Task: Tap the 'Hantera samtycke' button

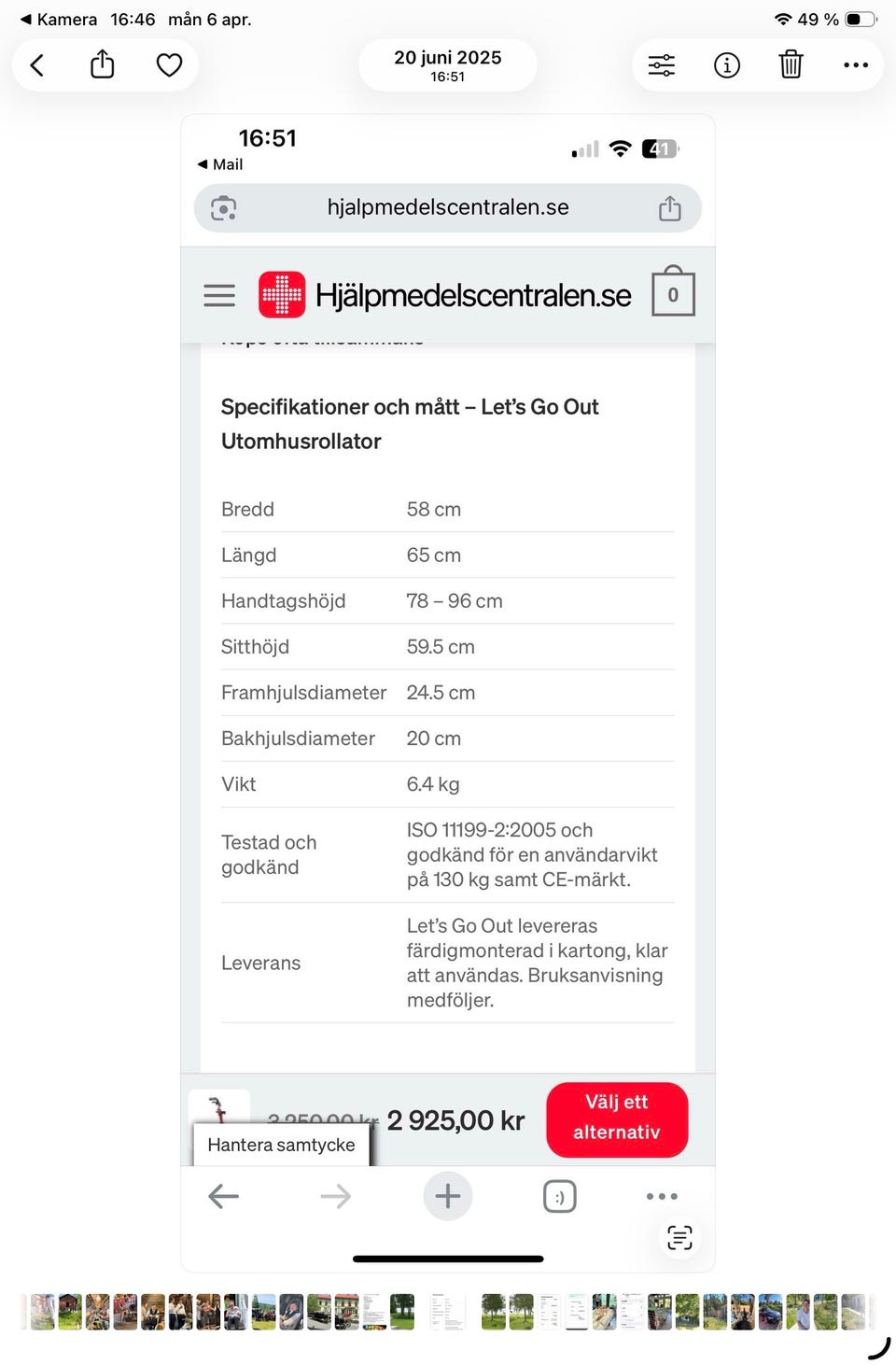Action: click(x=281, y=1144)
